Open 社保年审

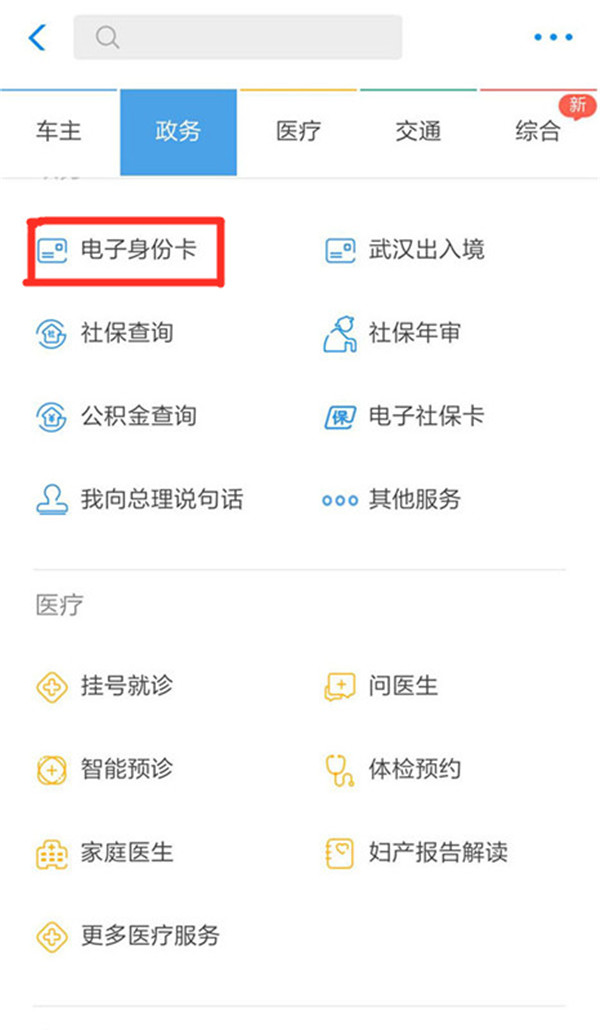(392, 333)
